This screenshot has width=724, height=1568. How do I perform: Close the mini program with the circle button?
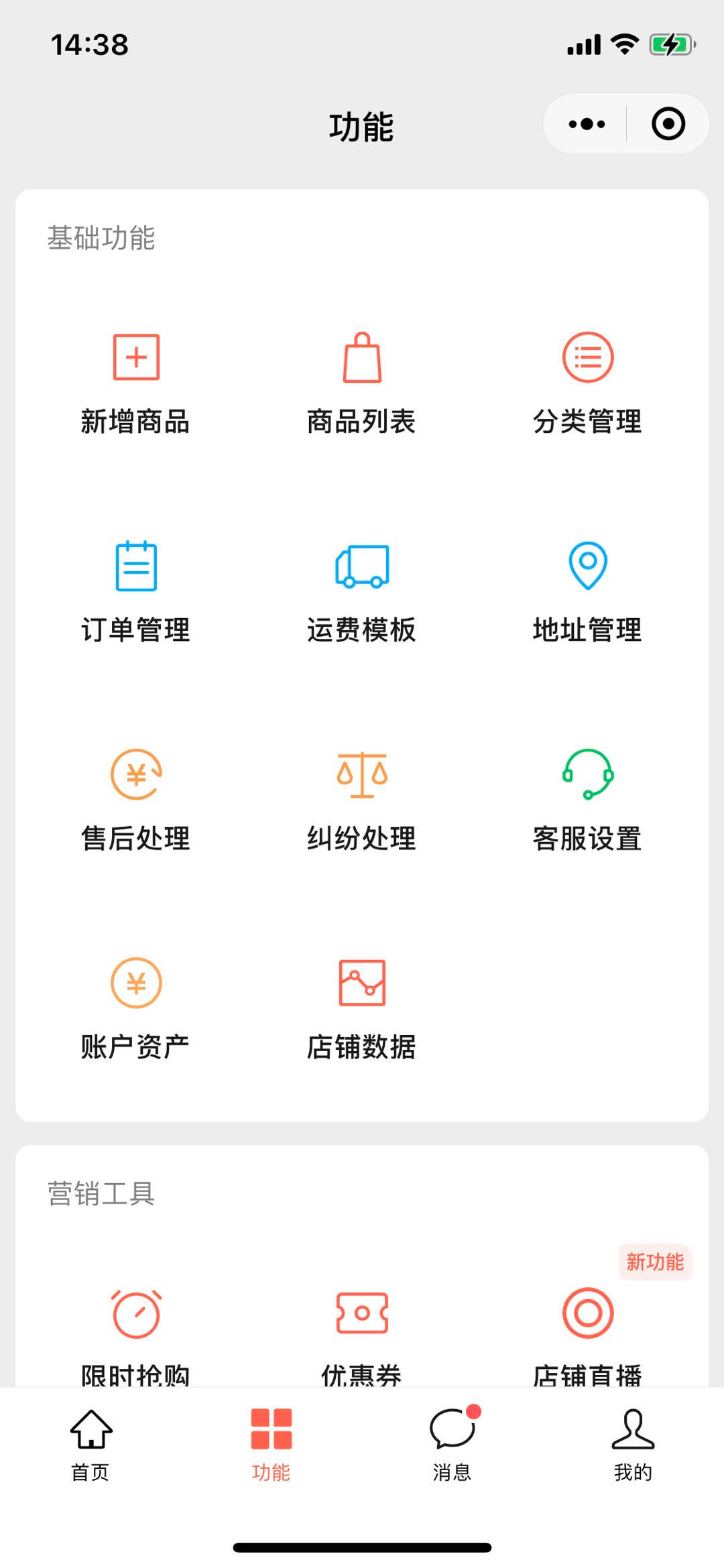coord(668,124)
